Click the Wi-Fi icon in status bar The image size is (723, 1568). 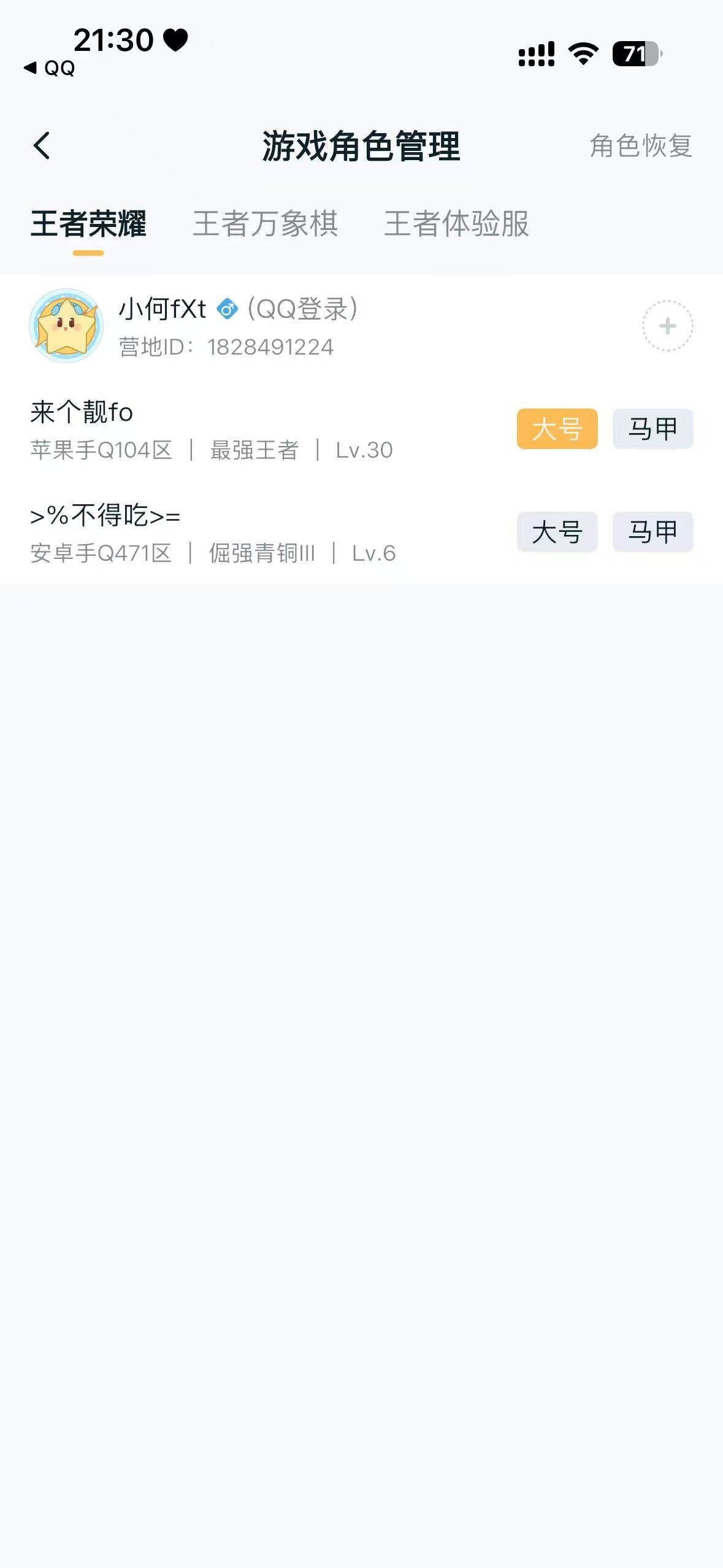click(x=583, y=55)
